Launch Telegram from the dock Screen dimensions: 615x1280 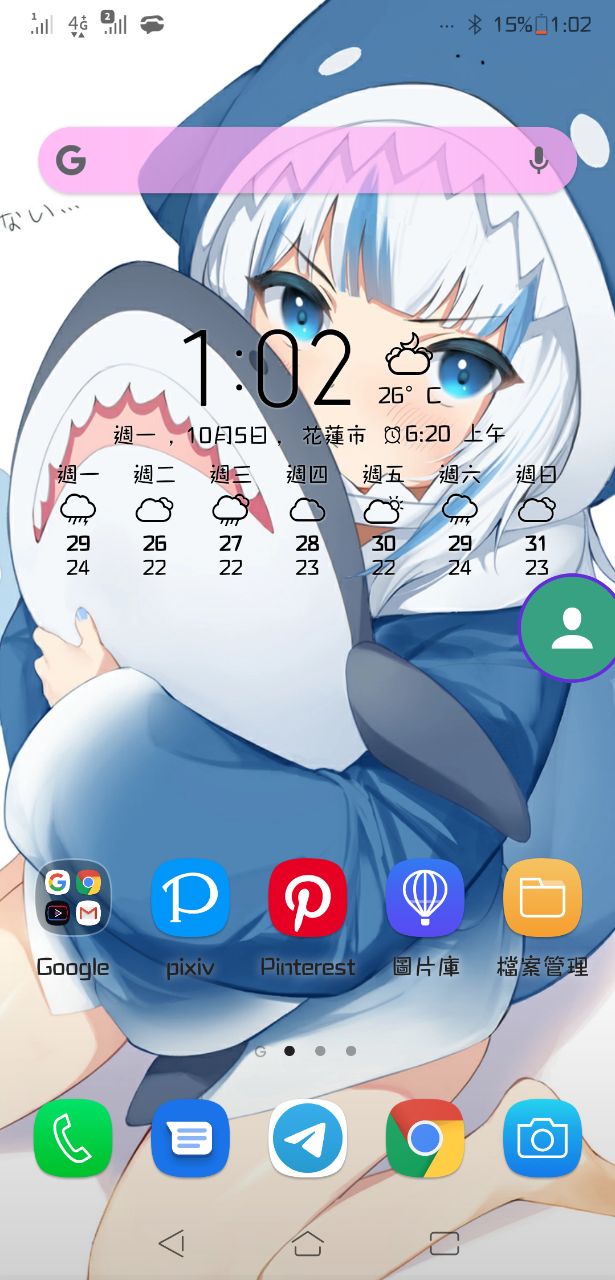pyautogui.click(x=307, y=1138)
